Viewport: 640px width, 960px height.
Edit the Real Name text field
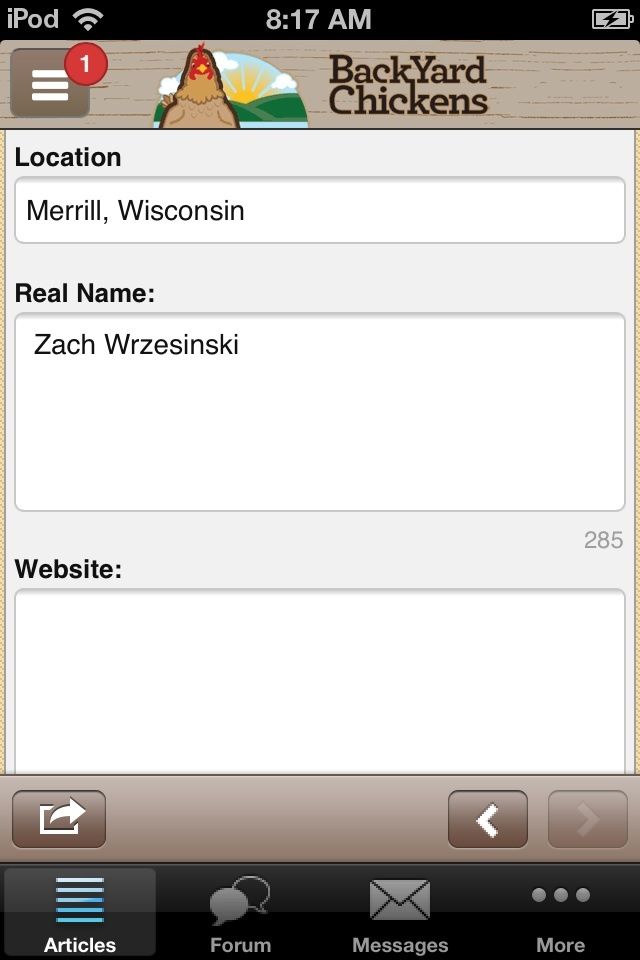coord(320,412)
